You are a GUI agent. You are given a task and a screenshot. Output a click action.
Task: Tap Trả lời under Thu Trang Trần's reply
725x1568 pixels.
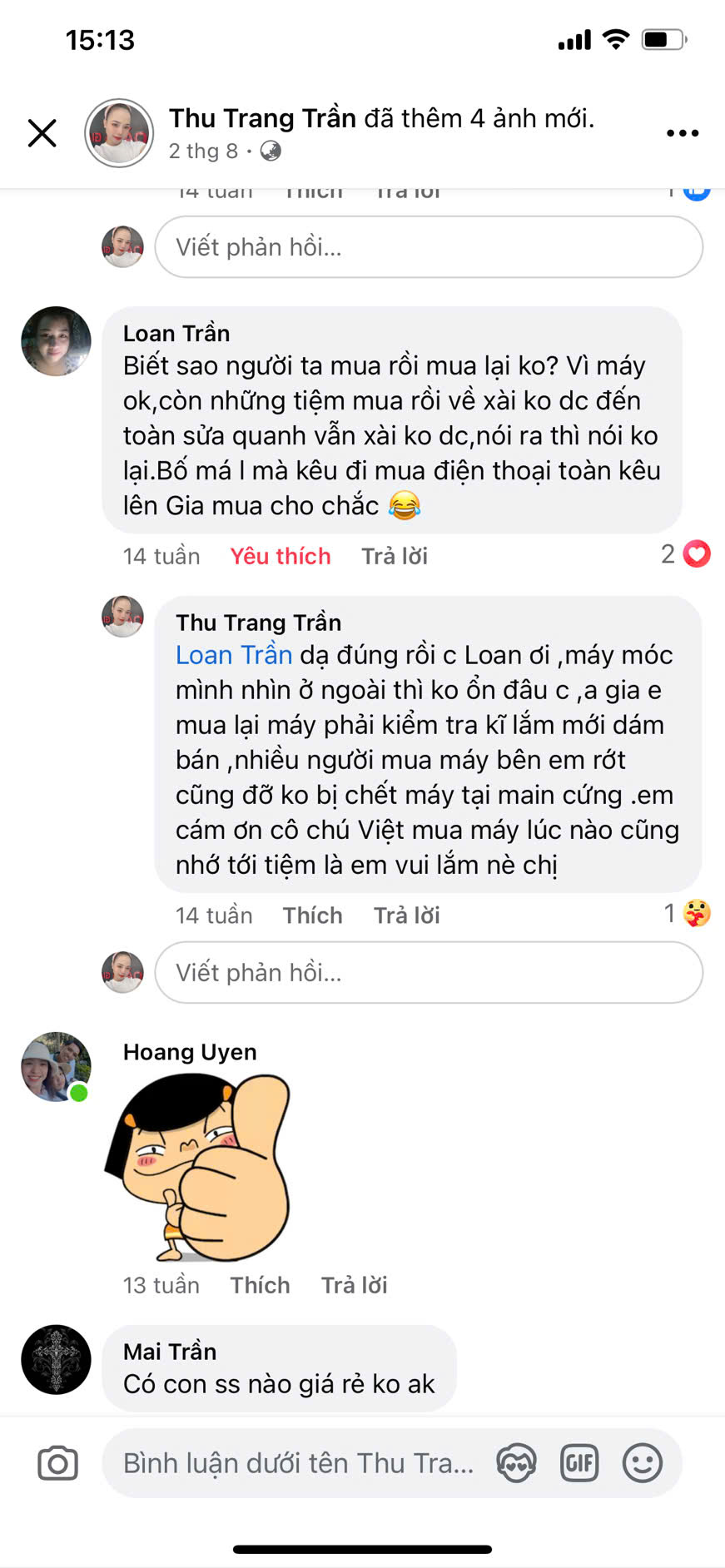click(x=407, y=915)
